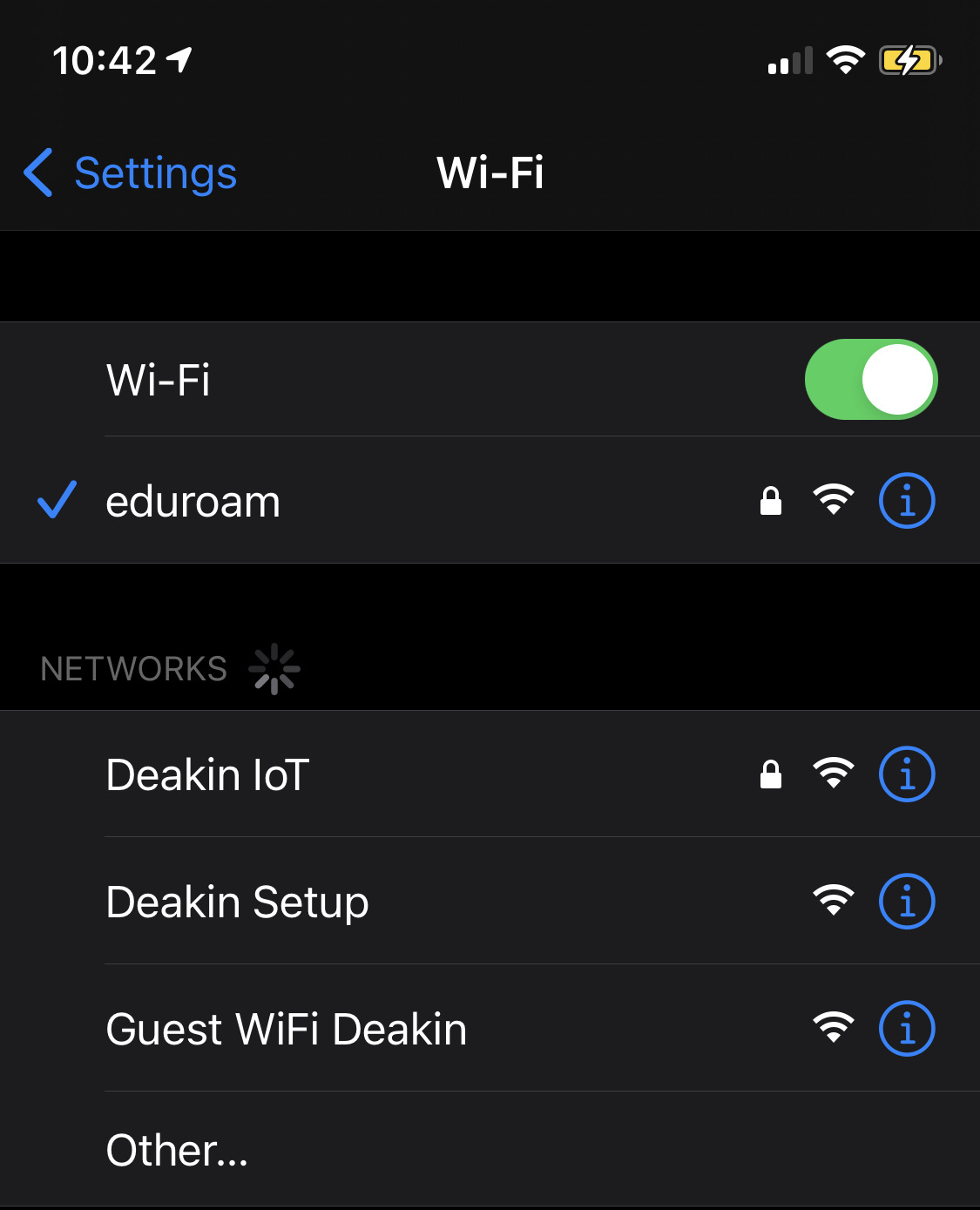The width and height of the screenshot is (980, 1210).
Task: Tap the scanning spinner beside NETWORKS
Action: pos(274,669)
